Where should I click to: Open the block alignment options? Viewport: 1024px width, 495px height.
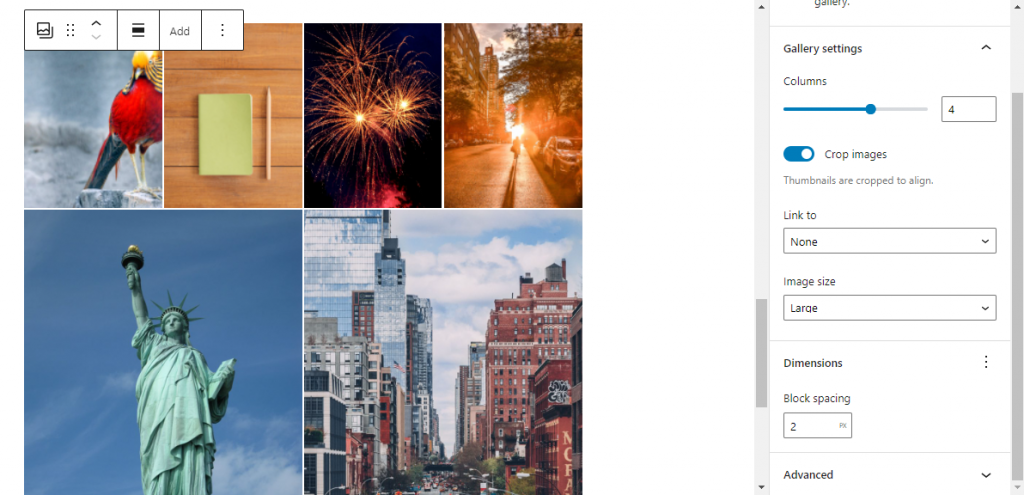[138, 31]
